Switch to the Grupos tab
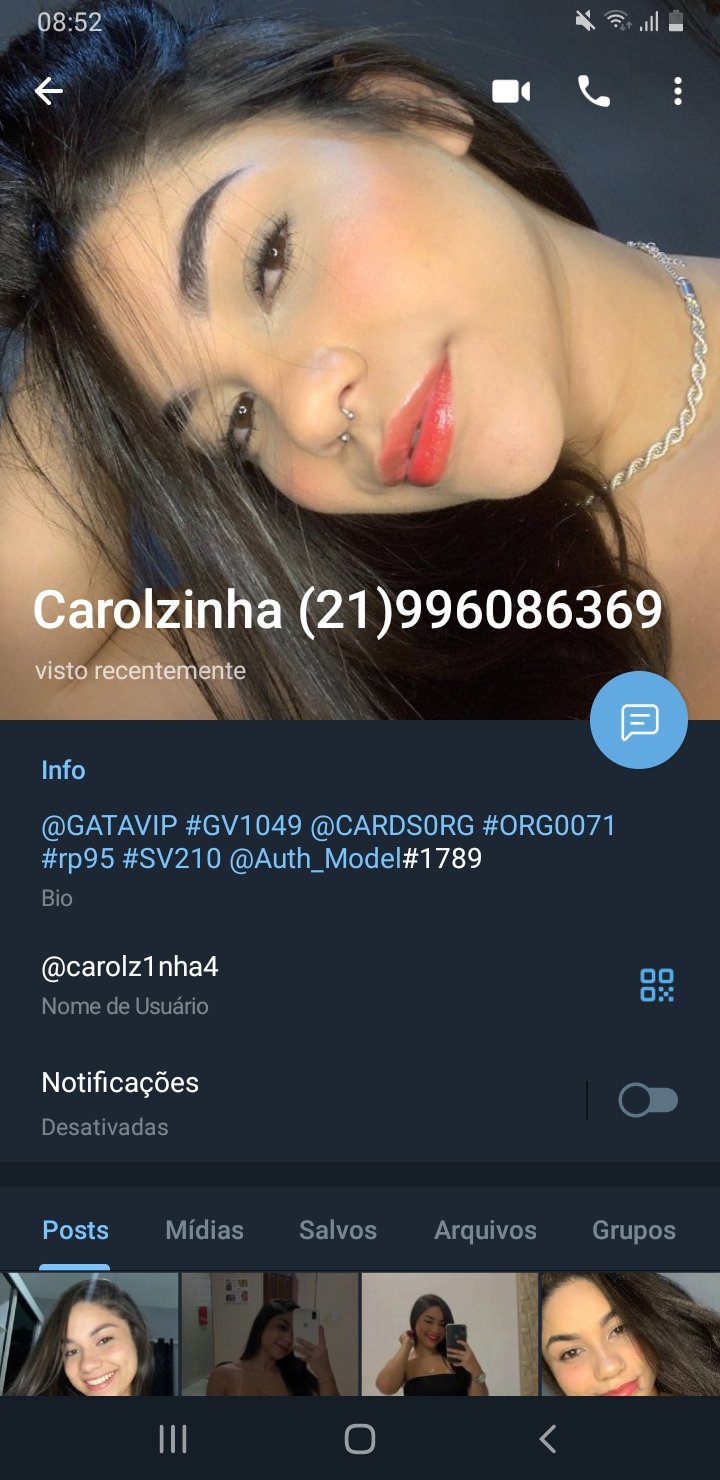720x1480 pixels. click(633, 1230)
